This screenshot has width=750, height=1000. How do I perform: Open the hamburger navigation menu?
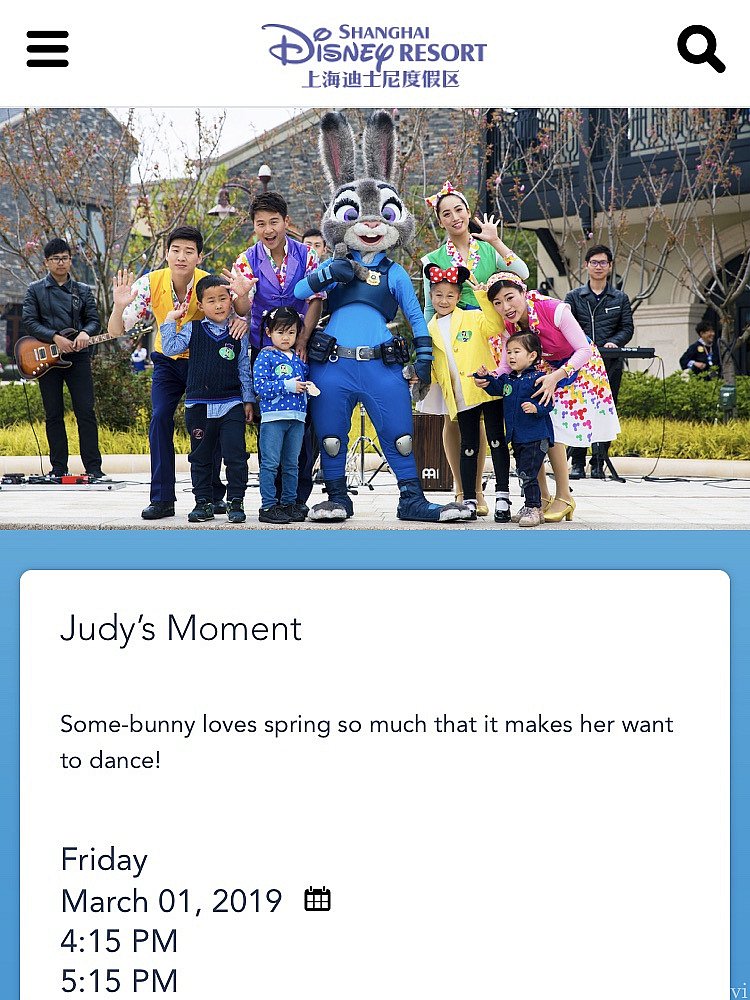pos(47,49)
